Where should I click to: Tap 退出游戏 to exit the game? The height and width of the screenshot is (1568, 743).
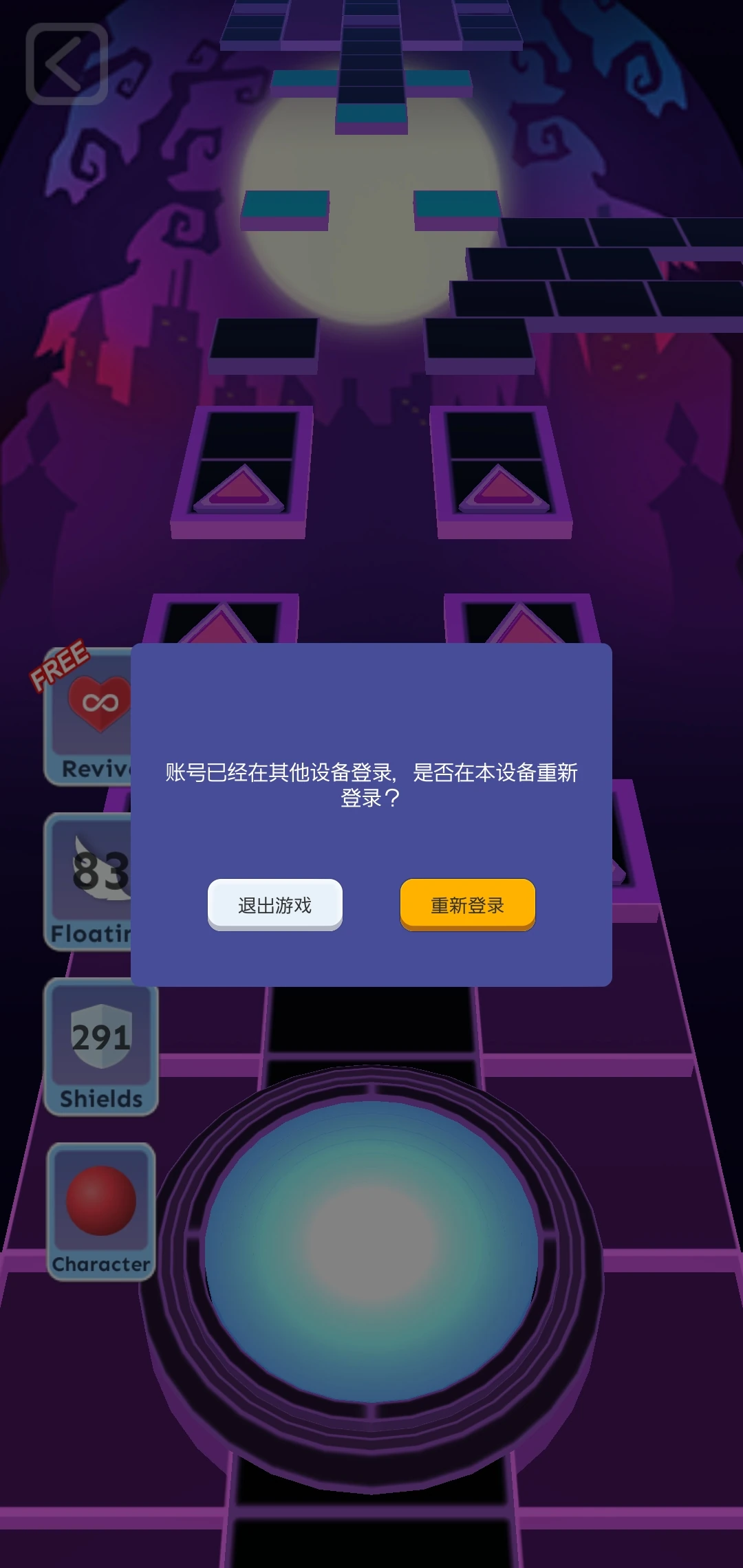click(275, 904)
